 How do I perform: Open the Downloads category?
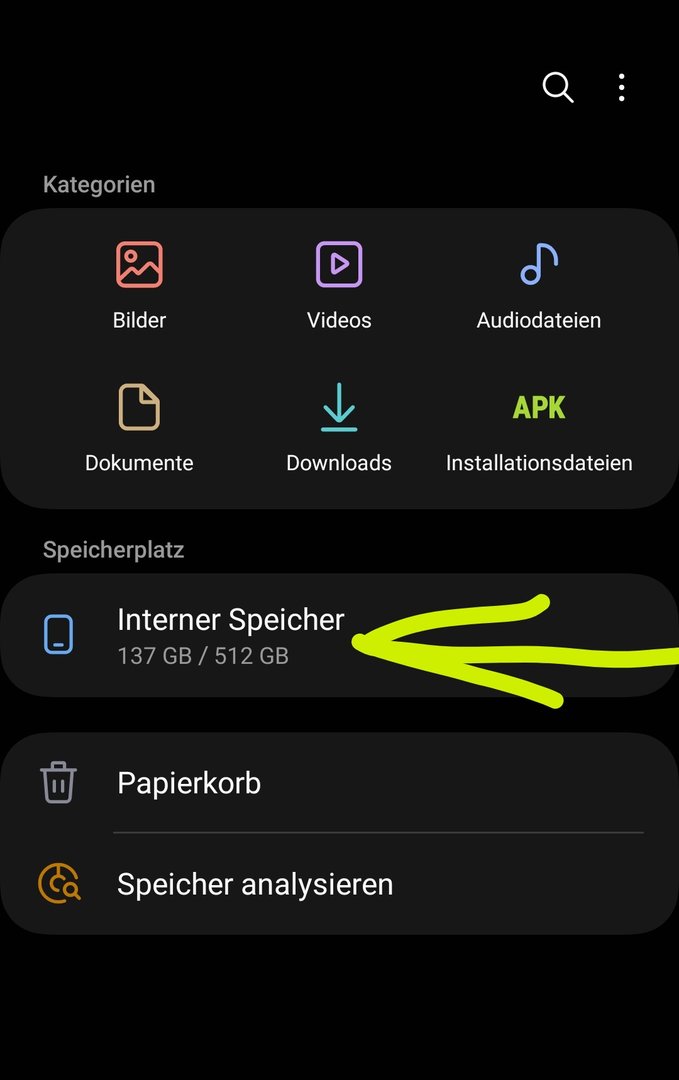[339, 428]
